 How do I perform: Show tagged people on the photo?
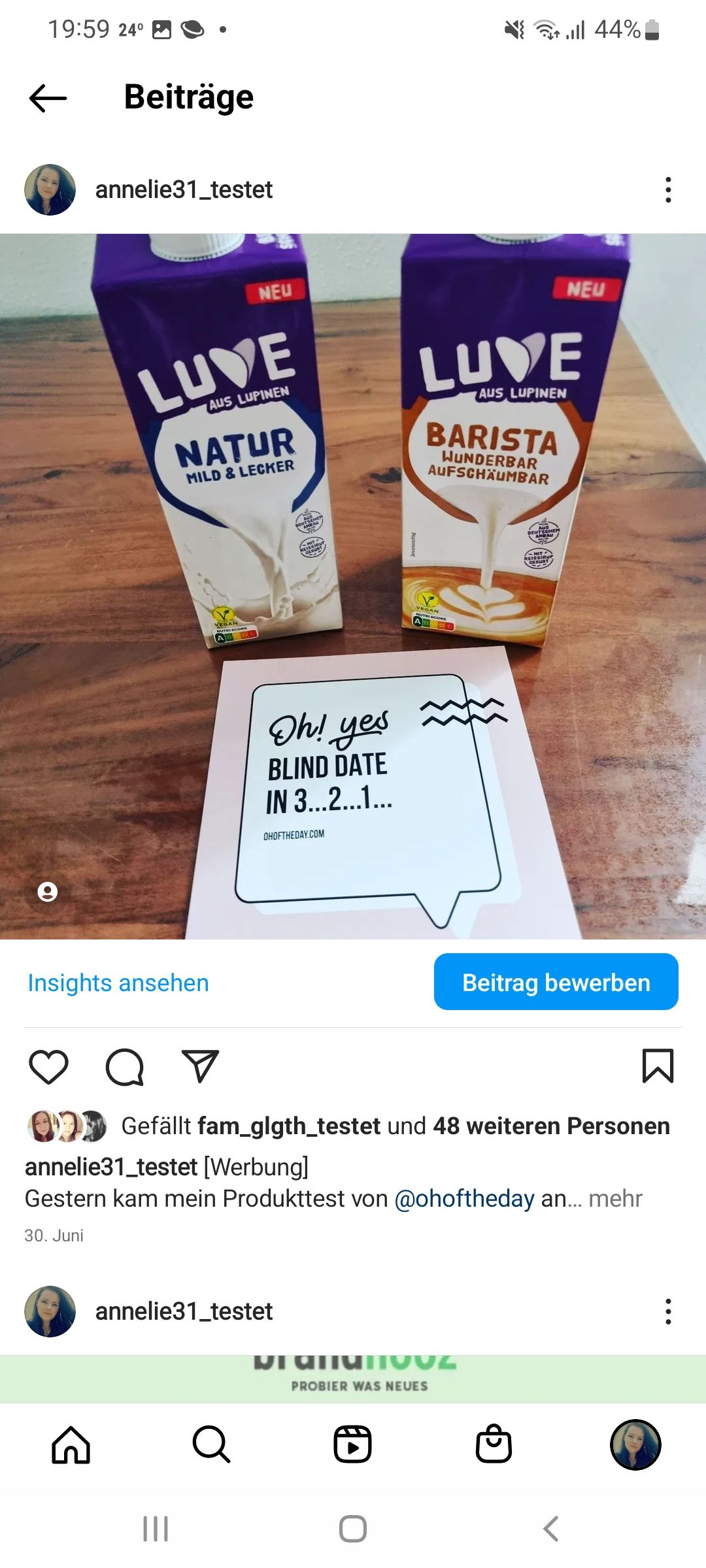(x=47, y=892)
